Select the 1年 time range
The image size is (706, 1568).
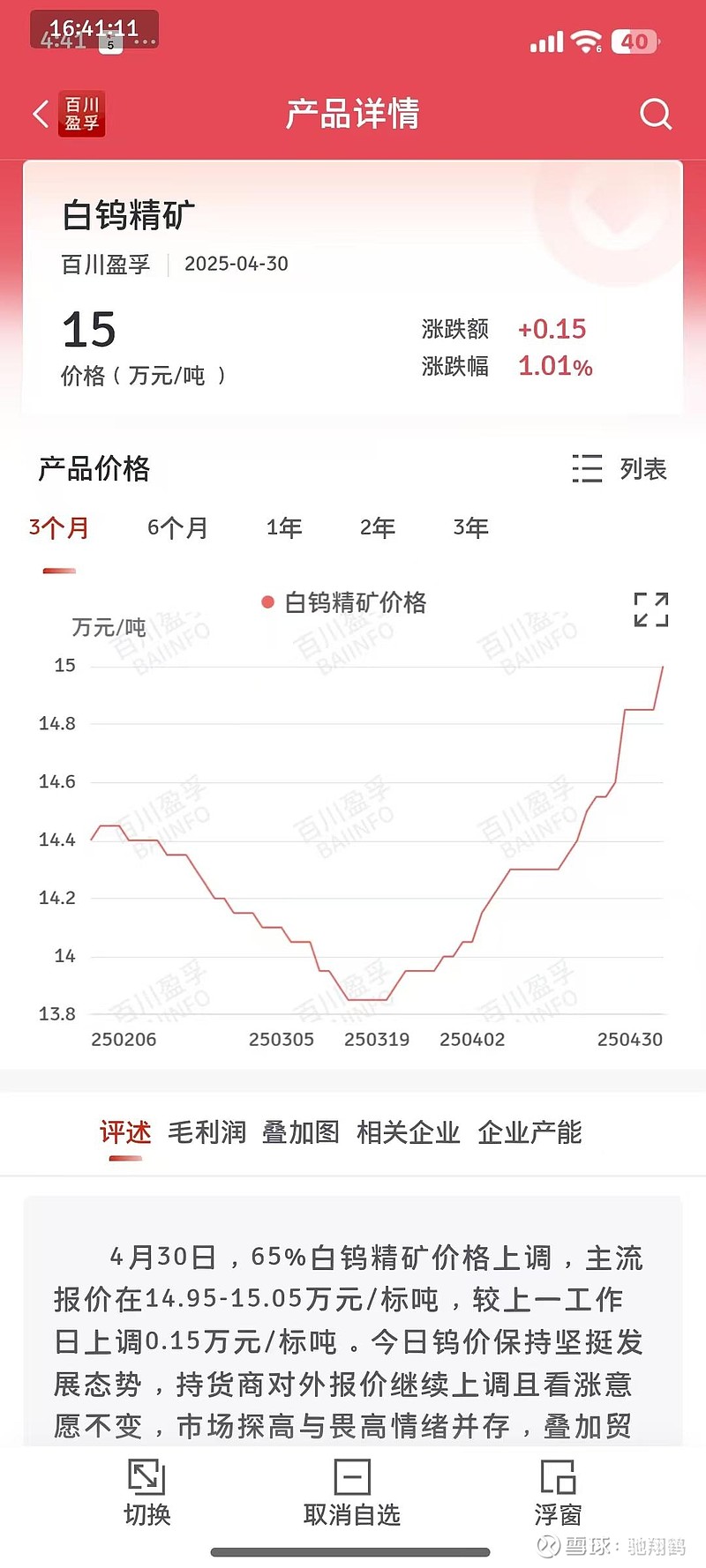pos(283,527)
